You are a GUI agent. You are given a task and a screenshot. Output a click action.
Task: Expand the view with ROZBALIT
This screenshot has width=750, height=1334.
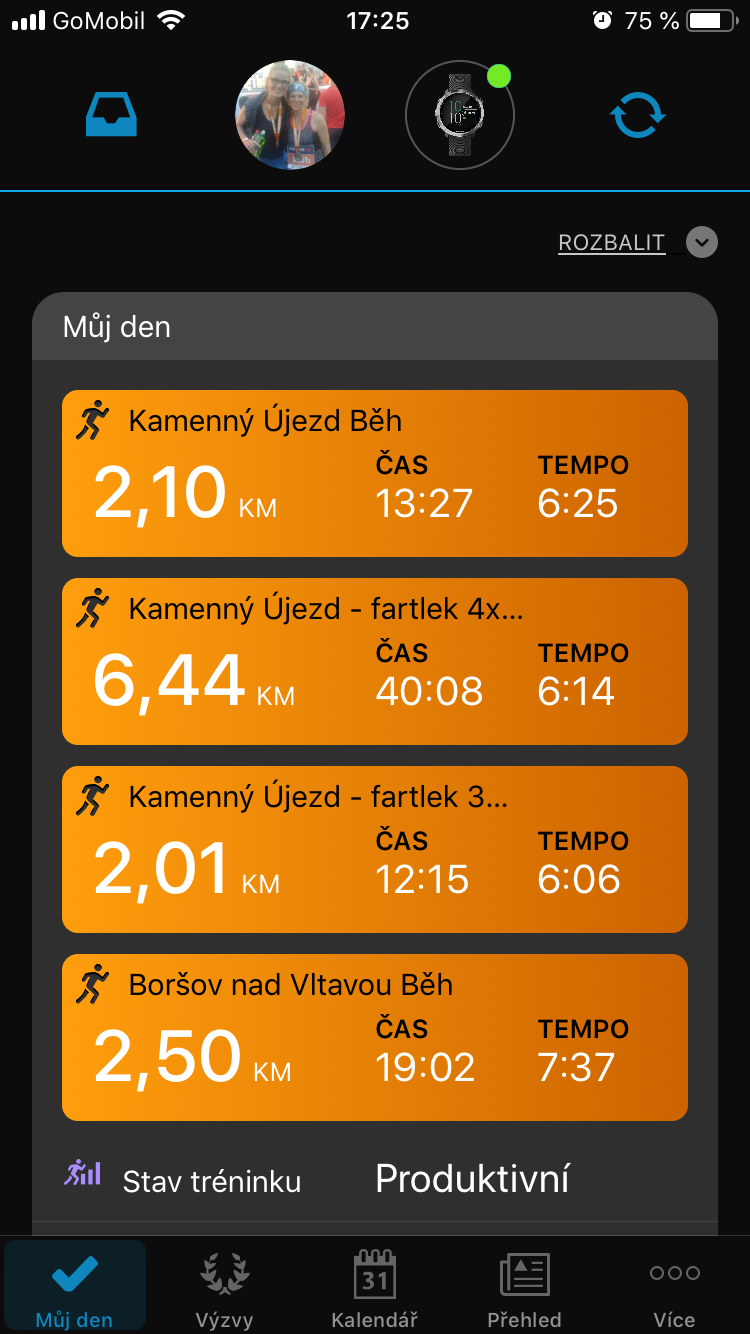[638, 243]
